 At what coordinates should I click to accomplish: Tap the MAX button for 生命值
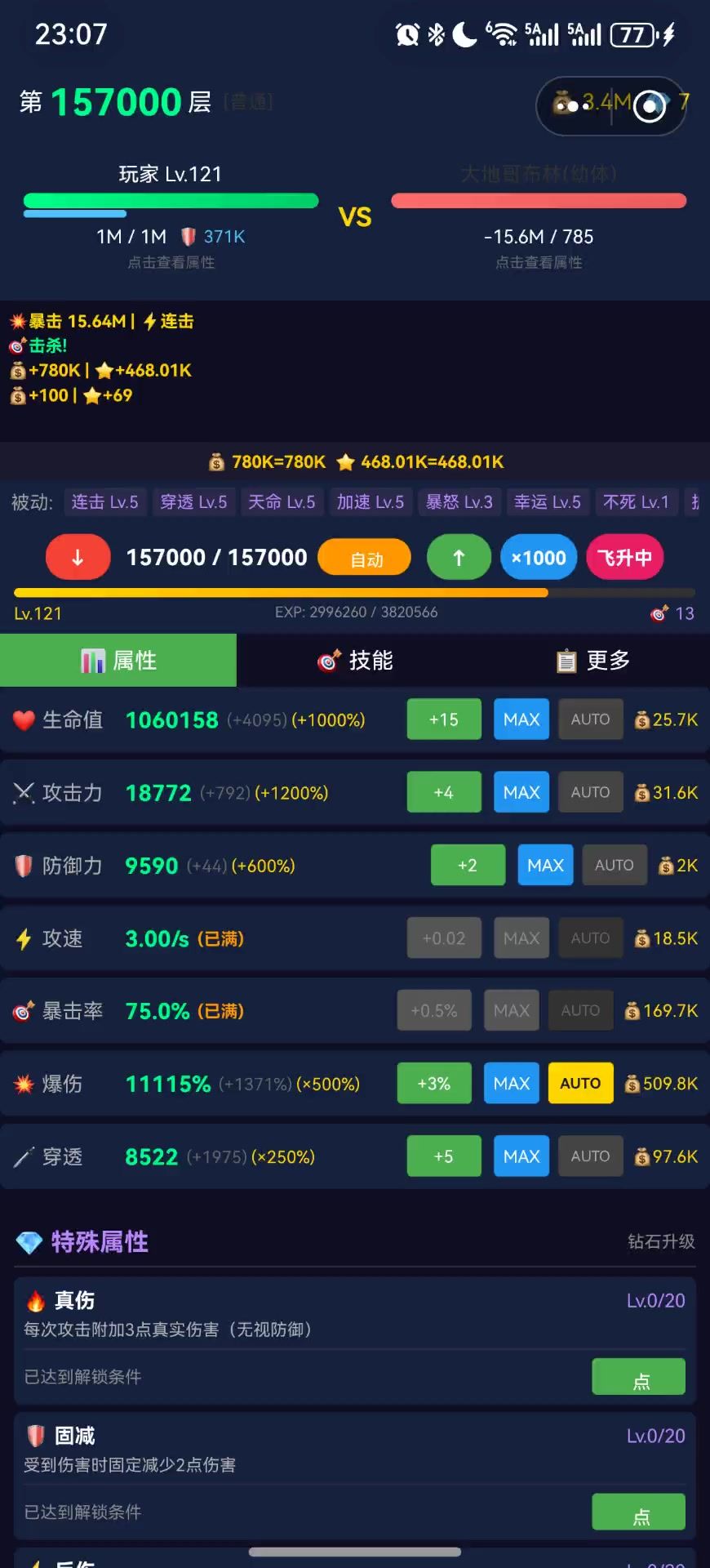coord(521,719)
